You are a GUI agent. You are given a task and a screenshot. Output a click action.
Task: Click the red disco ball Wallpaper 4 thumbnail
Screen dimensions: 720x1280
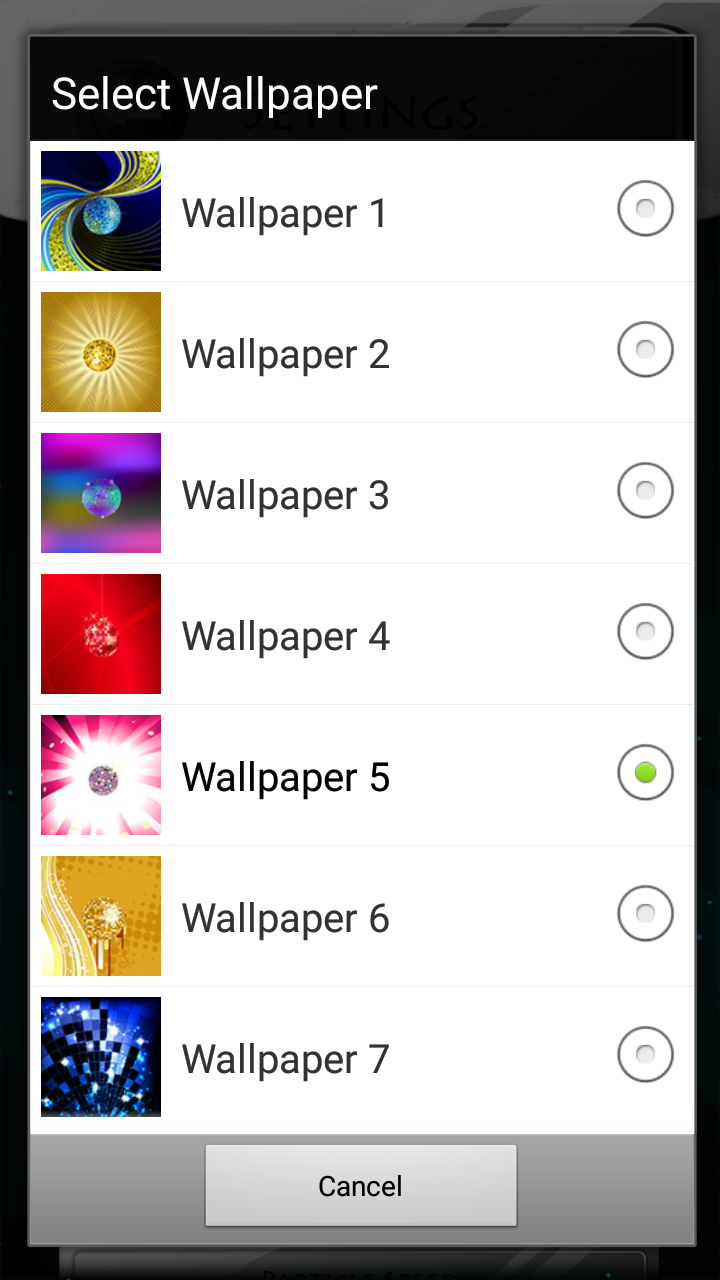tap(100, 634)
